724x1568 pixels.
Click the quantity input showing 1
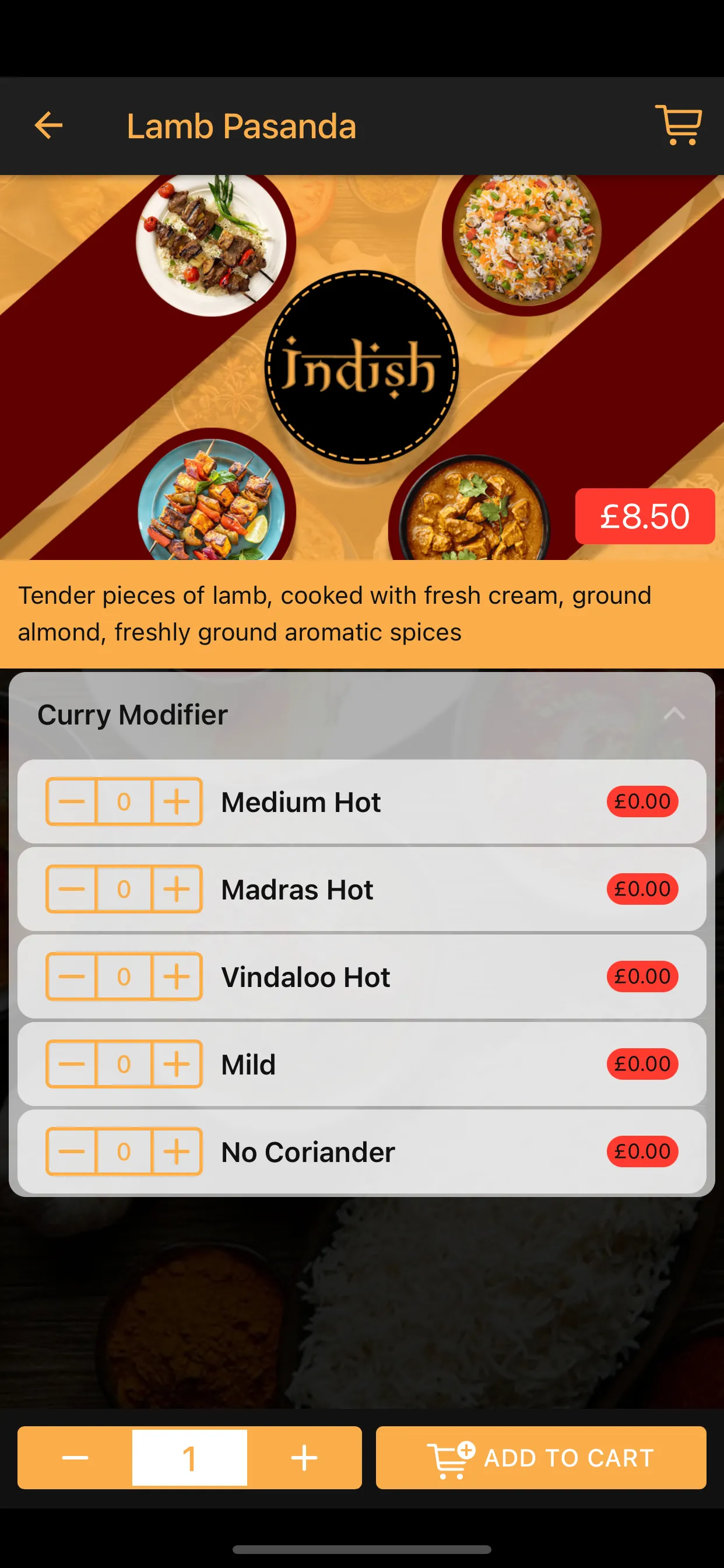coord(189,1457)
